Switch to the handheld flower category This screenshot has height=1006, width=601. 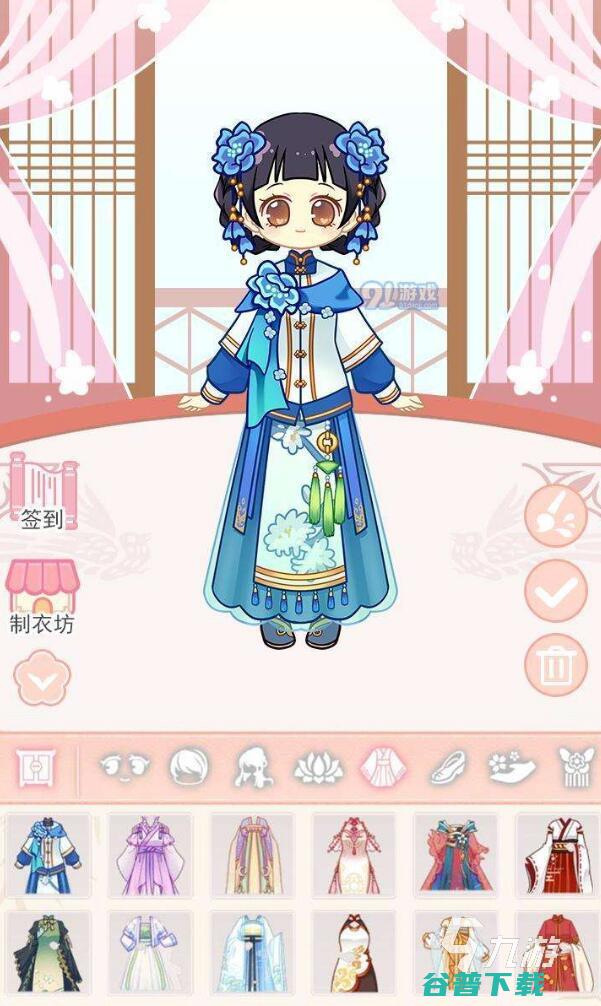(x=512, y=767)
